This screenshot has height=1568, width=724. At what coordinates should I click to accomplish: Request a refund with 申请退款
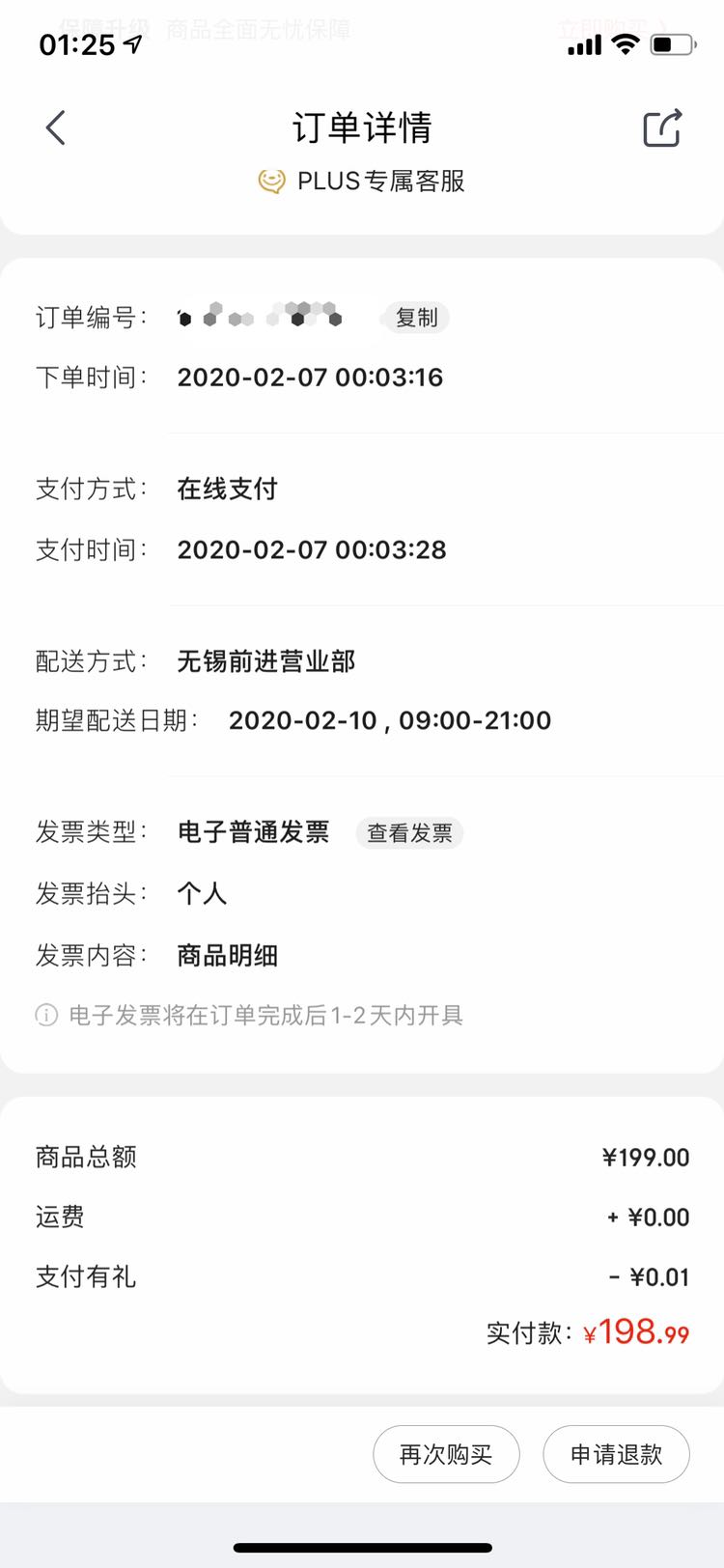pos(616,1454)
